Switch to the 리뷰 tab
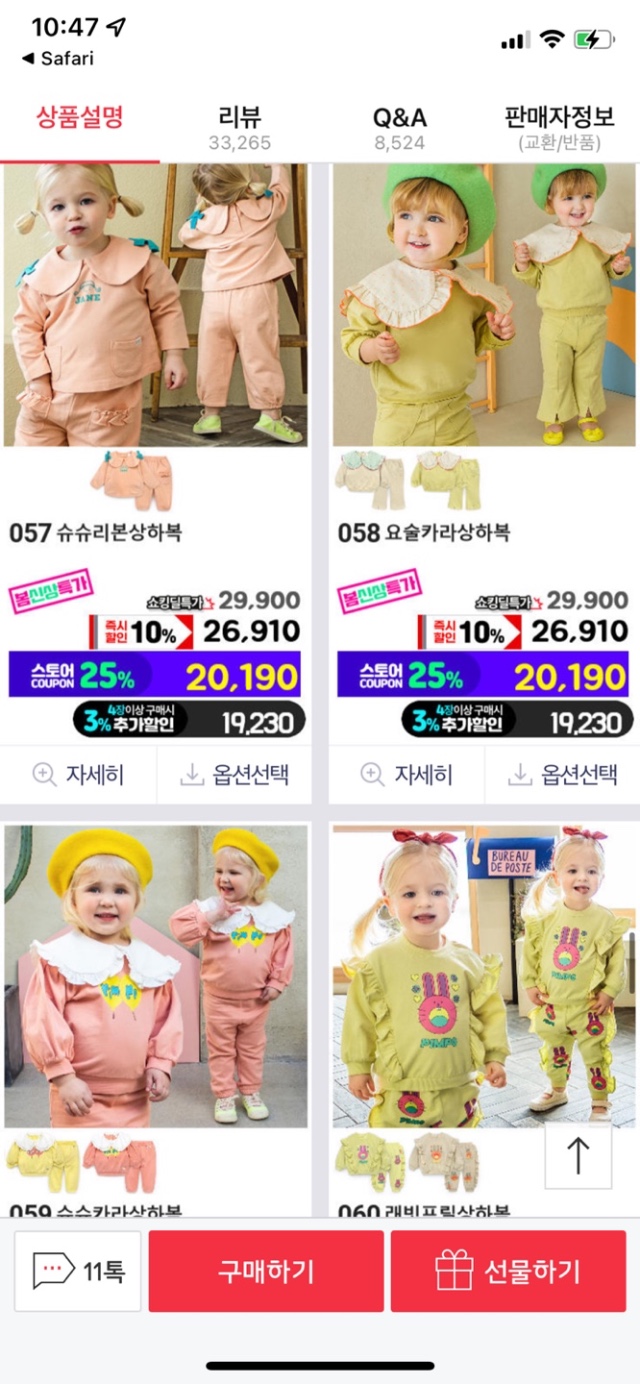Image resolution: width=640 pixels, height=1384 pixels. tap(240, 128)
